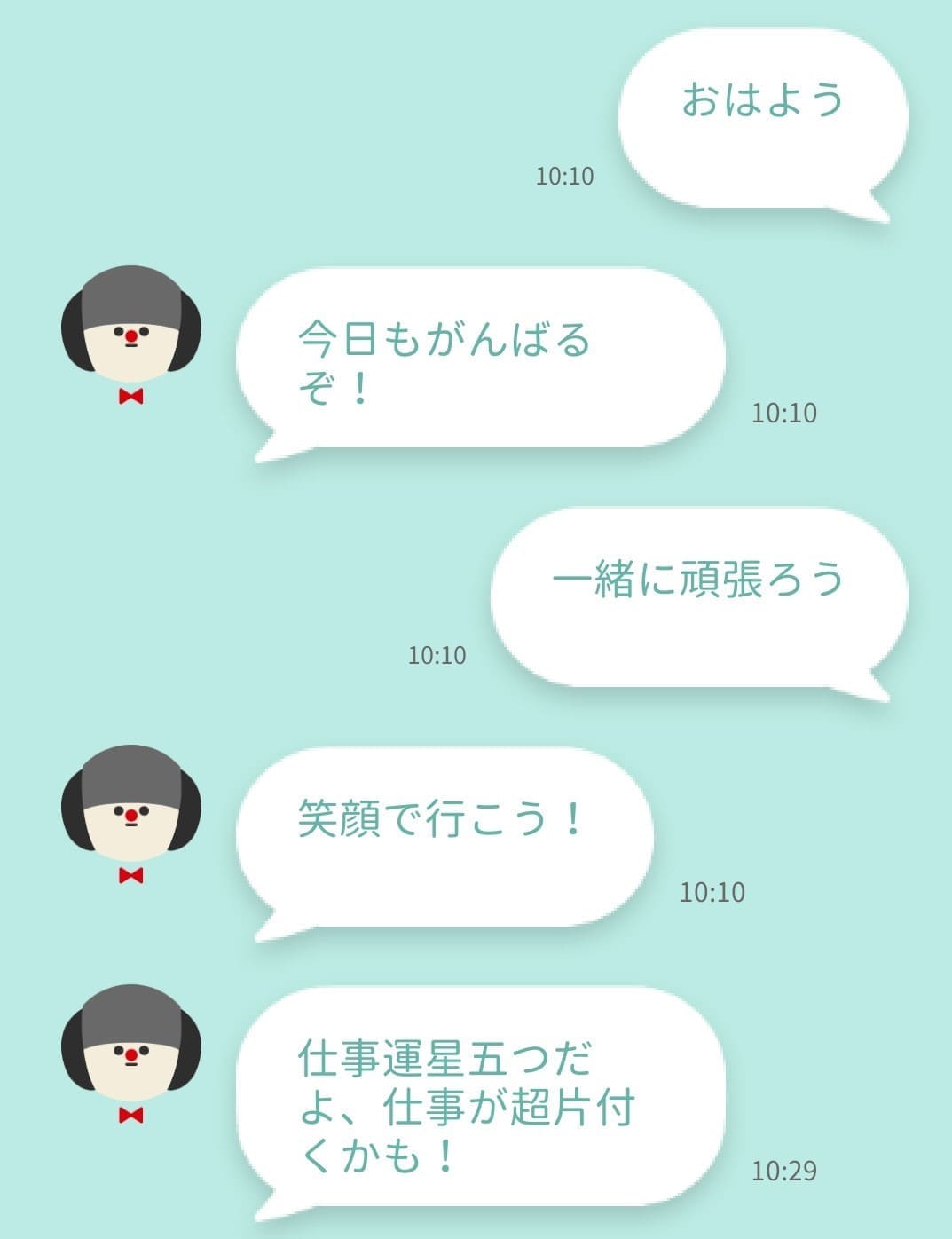Screen dimensions: 952x1239
Task: Select the red bow tie on the top avatar
Action: point(131,393)
